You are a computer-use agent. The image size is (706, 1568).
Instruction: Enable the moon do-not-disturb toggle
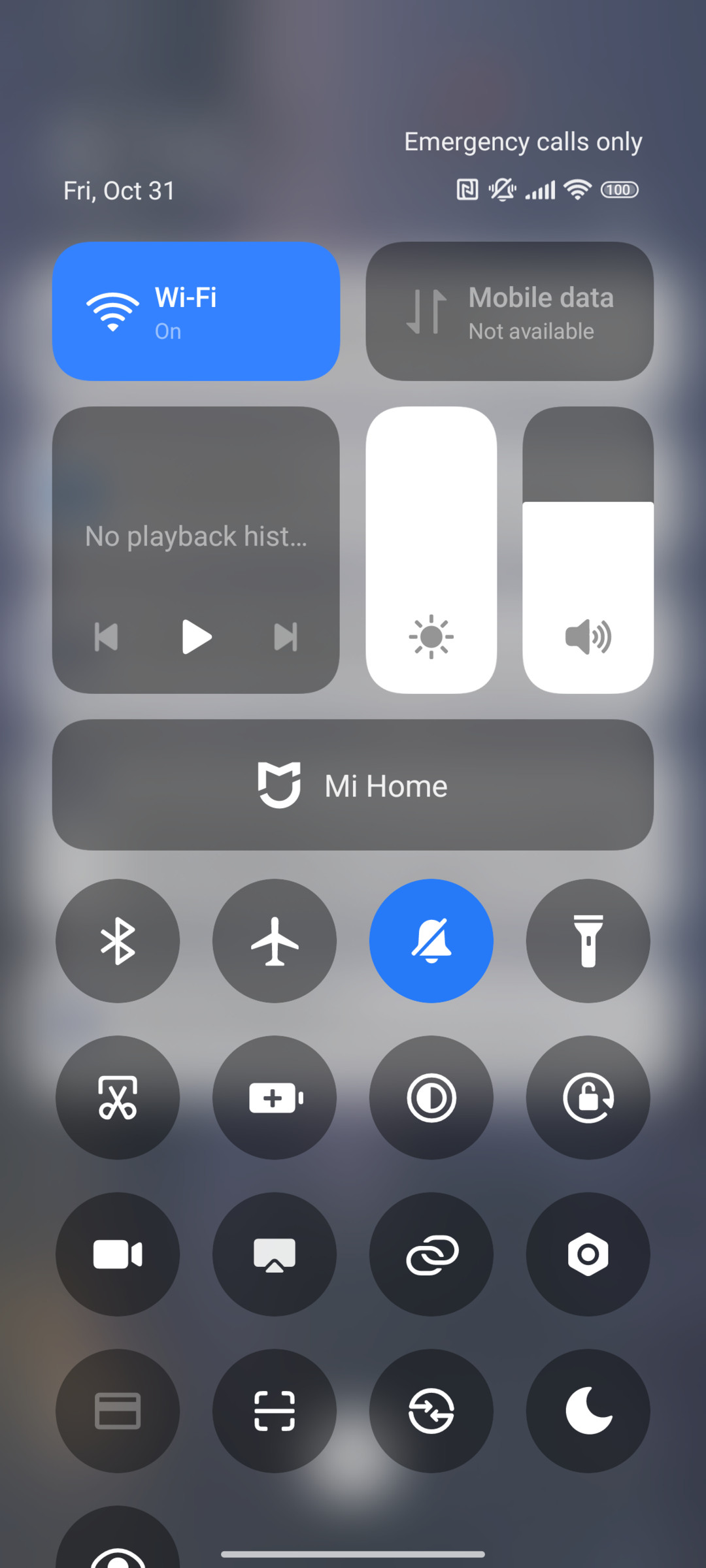pos(588,1411)
